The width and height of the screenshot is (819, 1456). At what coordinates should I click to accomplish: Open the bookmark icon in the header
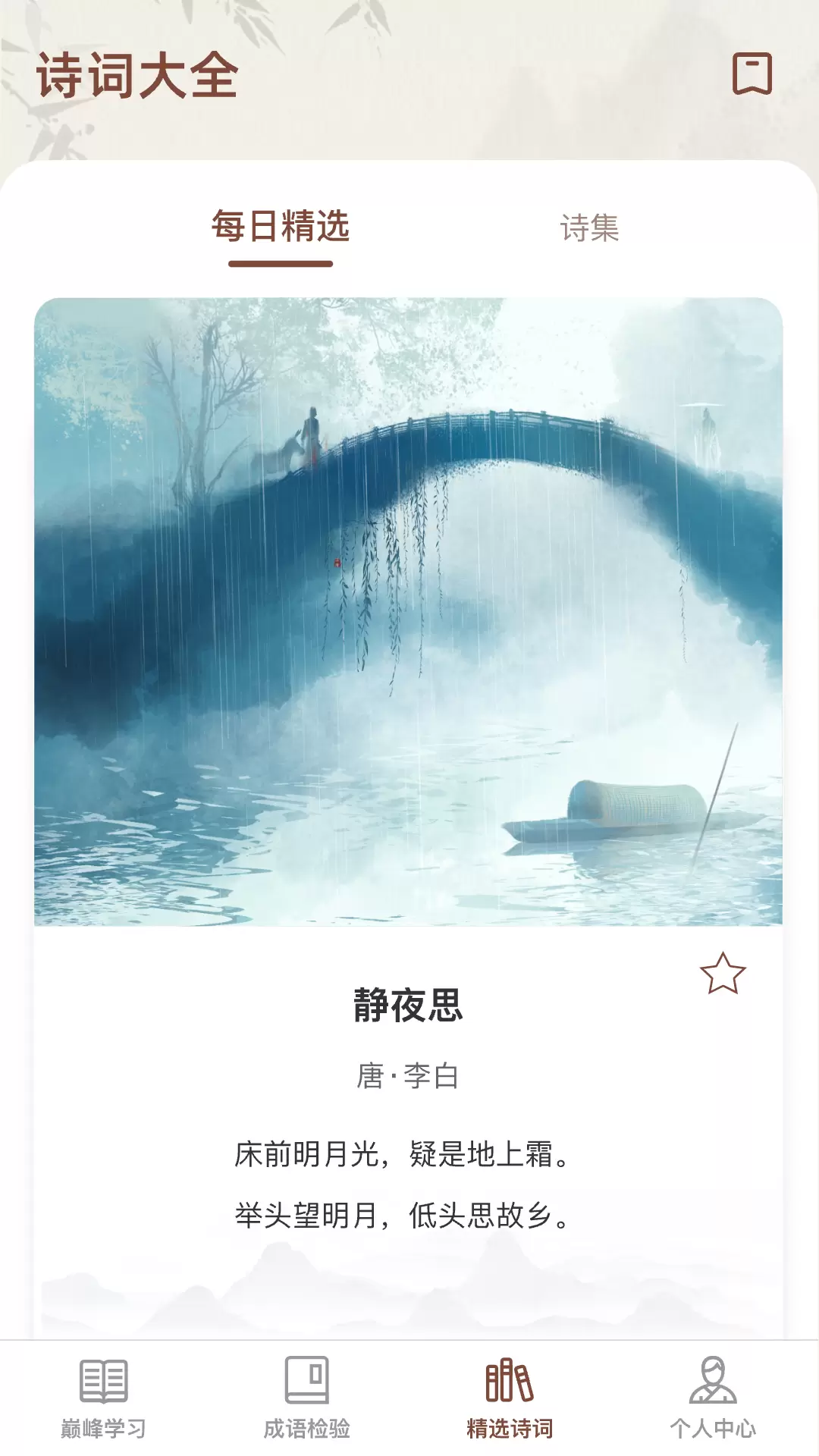(x=752, y=74)
